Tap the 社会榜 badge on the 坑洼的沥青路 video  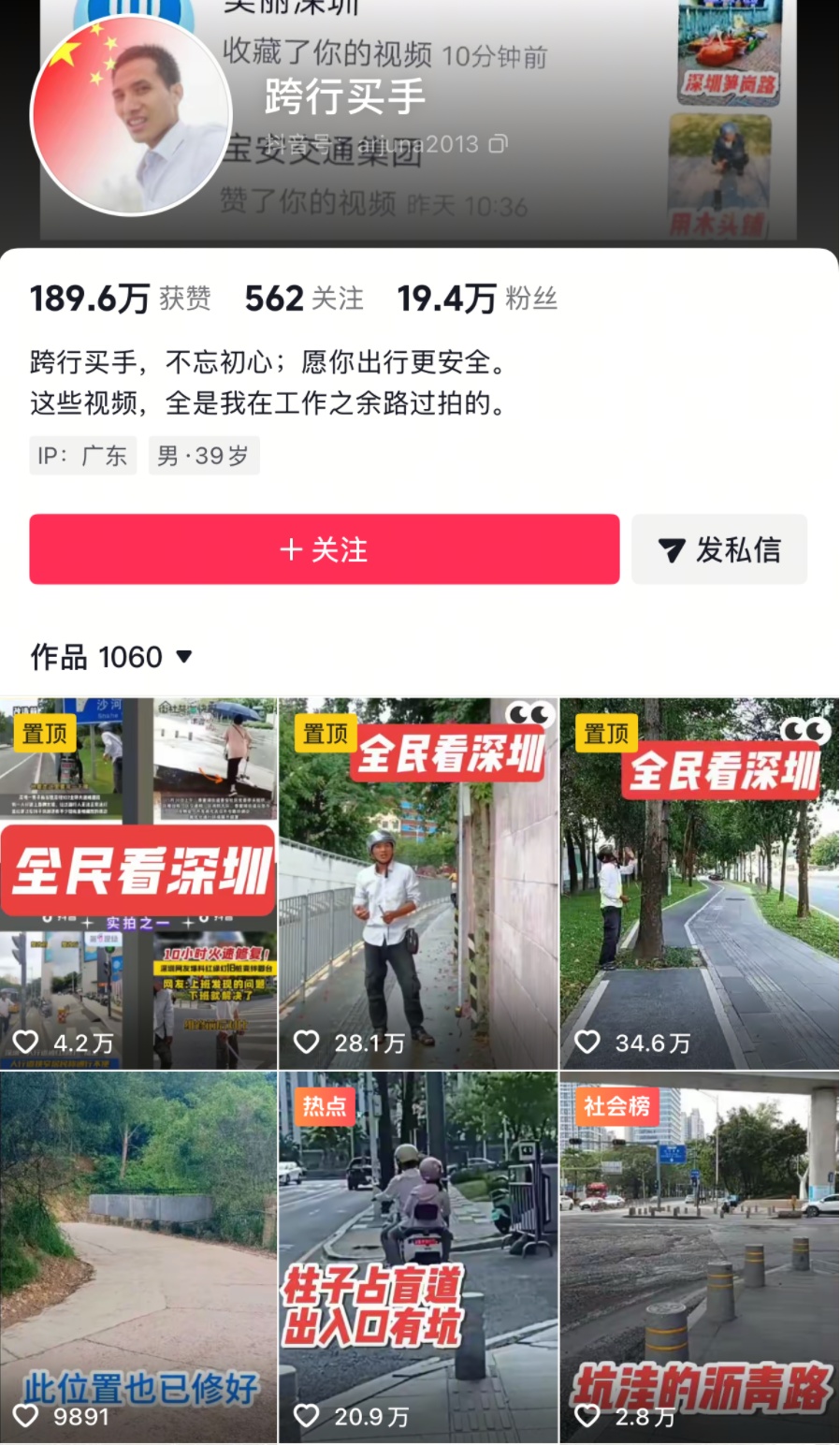pos(616,1106)
